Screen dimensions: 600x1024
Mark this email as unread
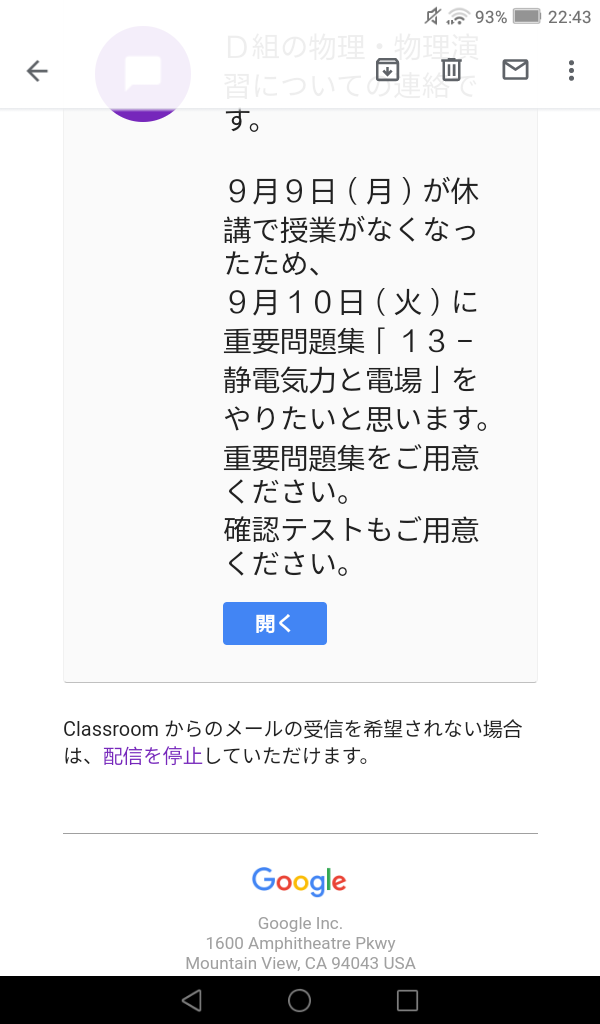[515, 70]
